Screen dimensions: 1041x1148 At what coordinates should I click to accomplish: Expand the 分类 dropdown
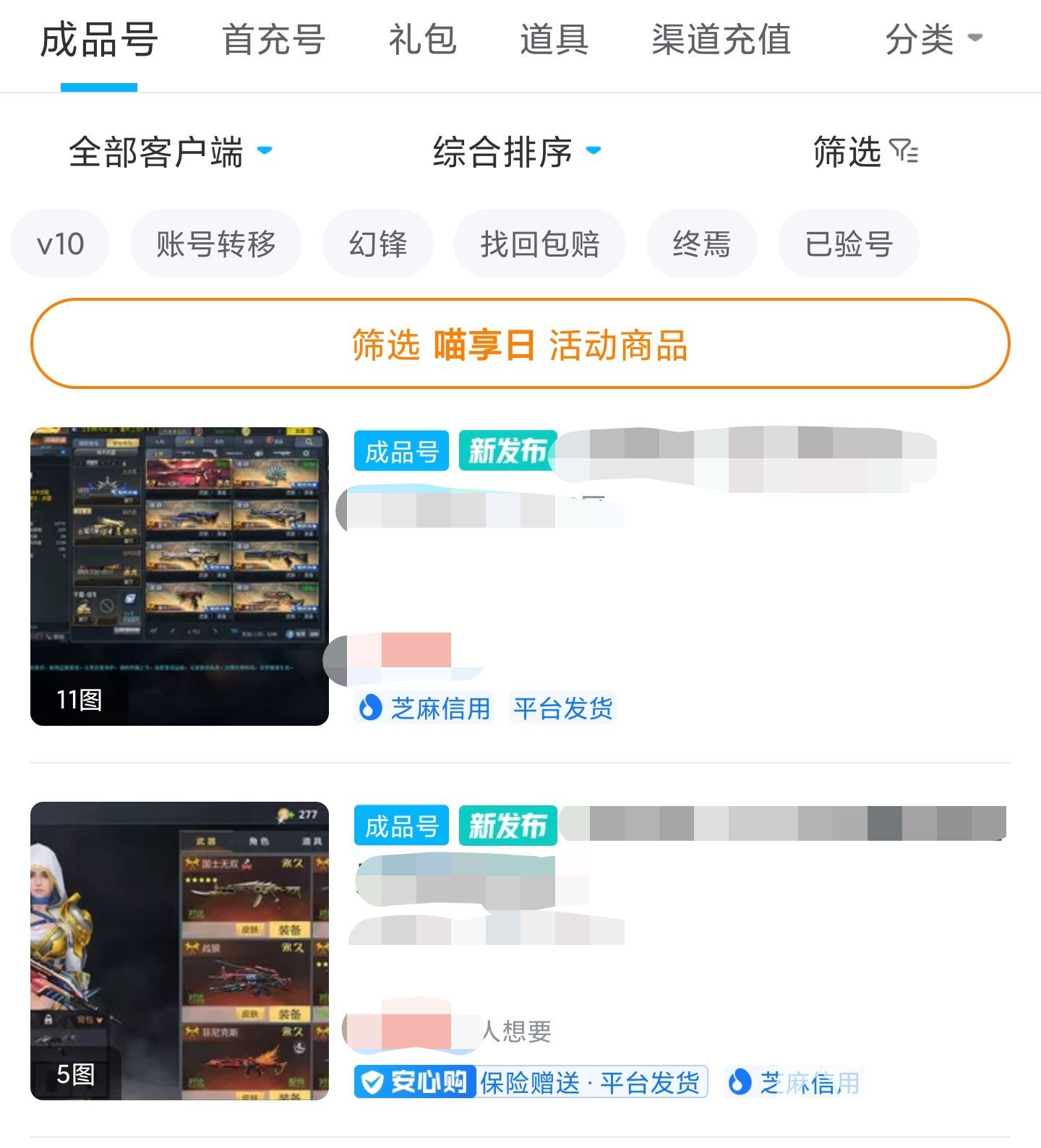[933, 40]
